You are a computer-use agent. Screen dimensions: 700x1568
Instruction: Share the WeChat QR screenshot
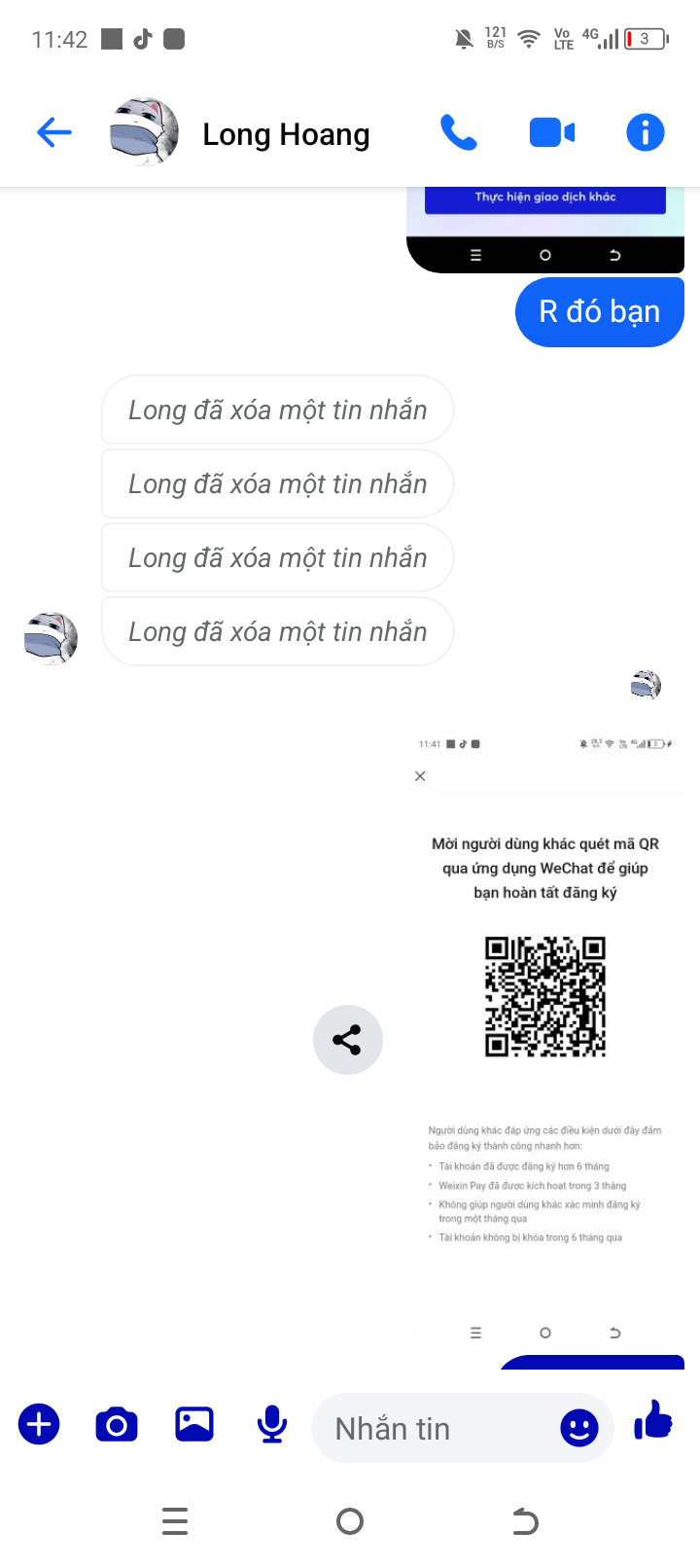347,1040
